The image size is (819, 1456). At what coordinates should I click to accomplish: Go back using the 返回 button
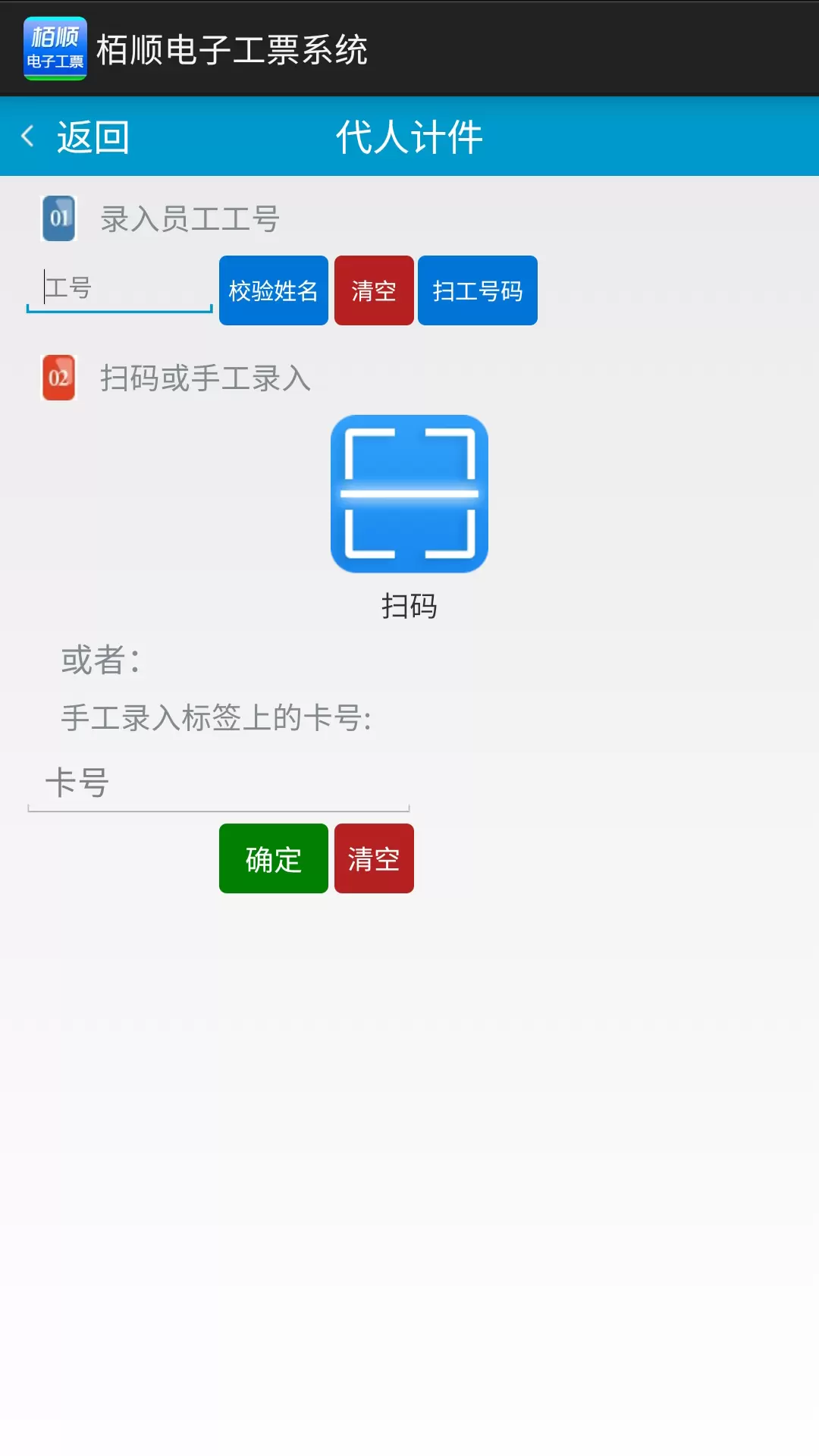[76, 137]
